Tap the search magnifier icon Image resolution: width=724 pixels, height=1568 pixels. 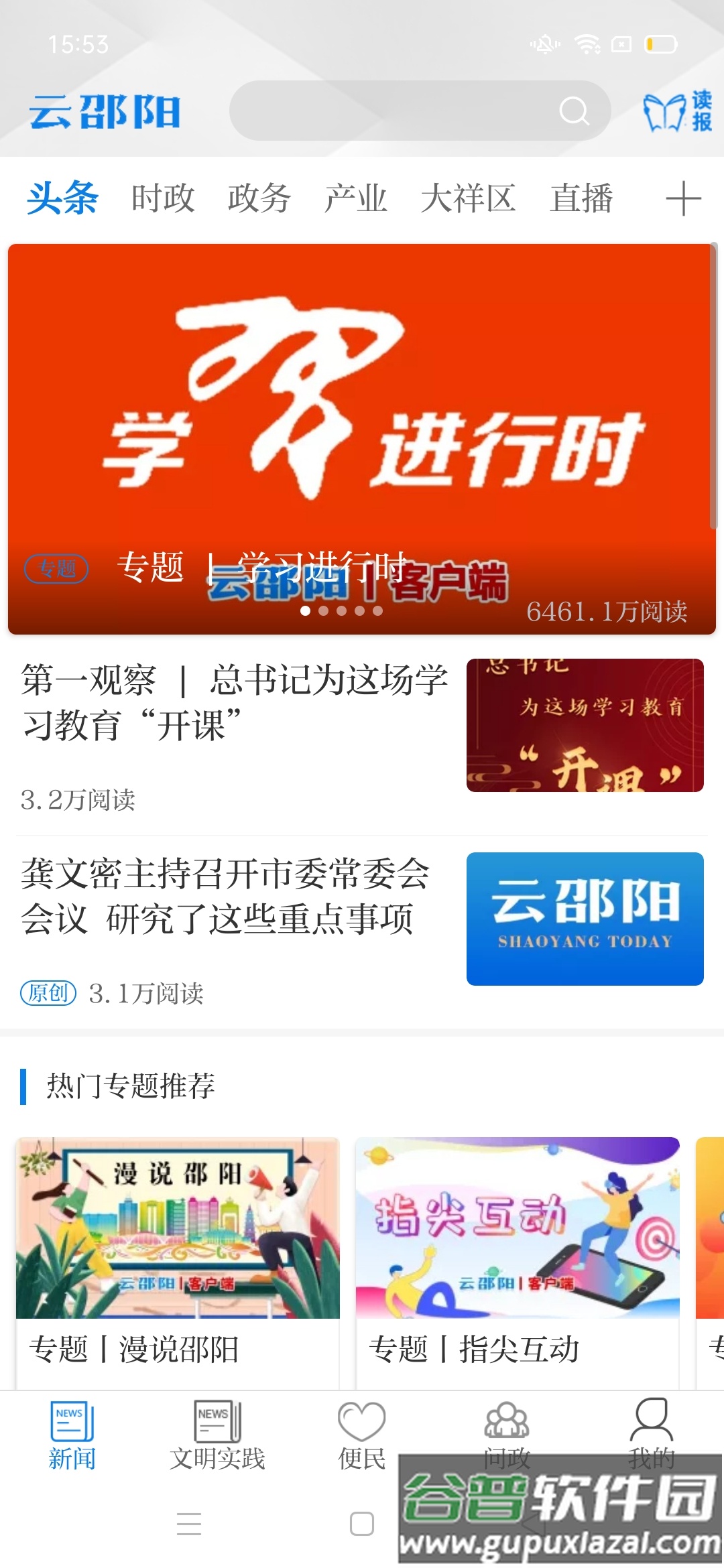573,111
